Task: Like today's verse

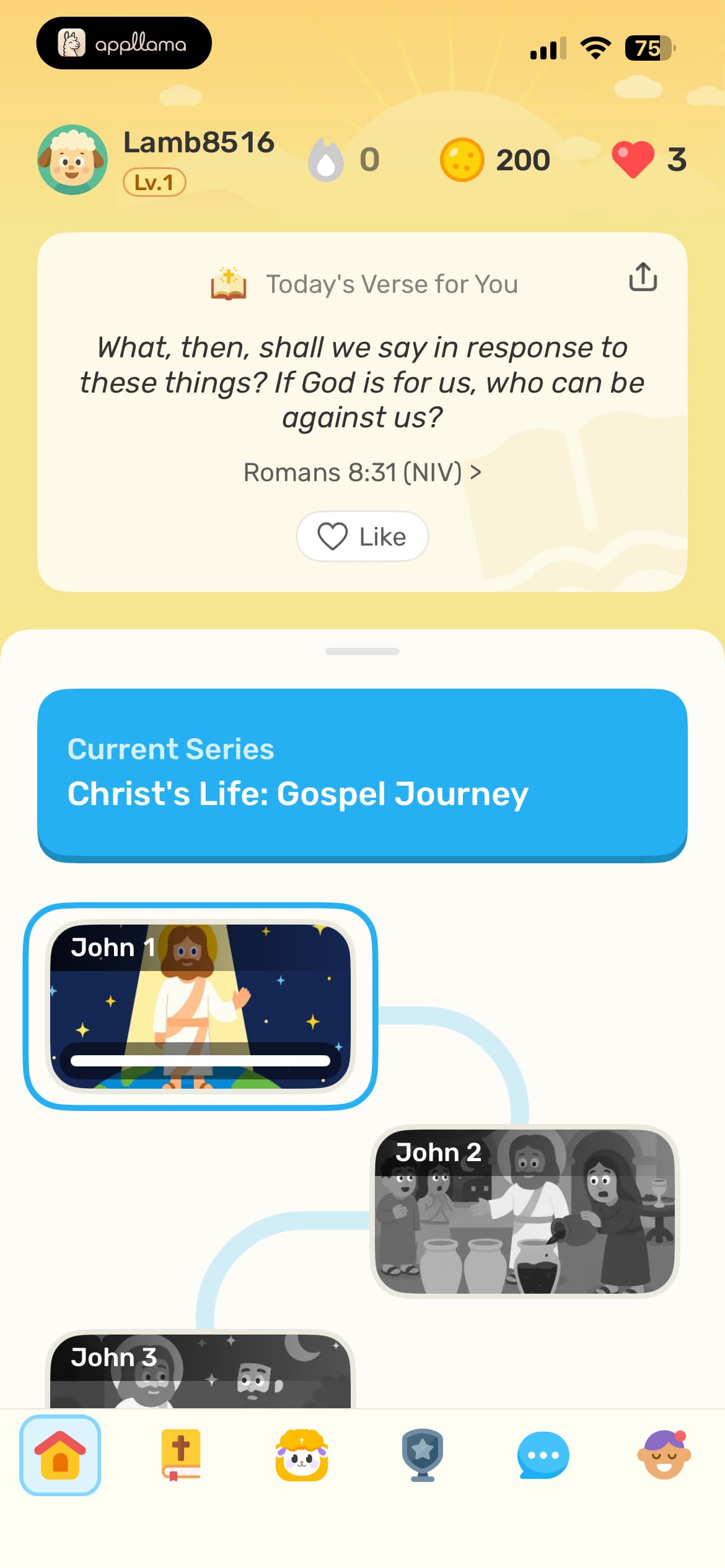Action: (x=362, y=536)
